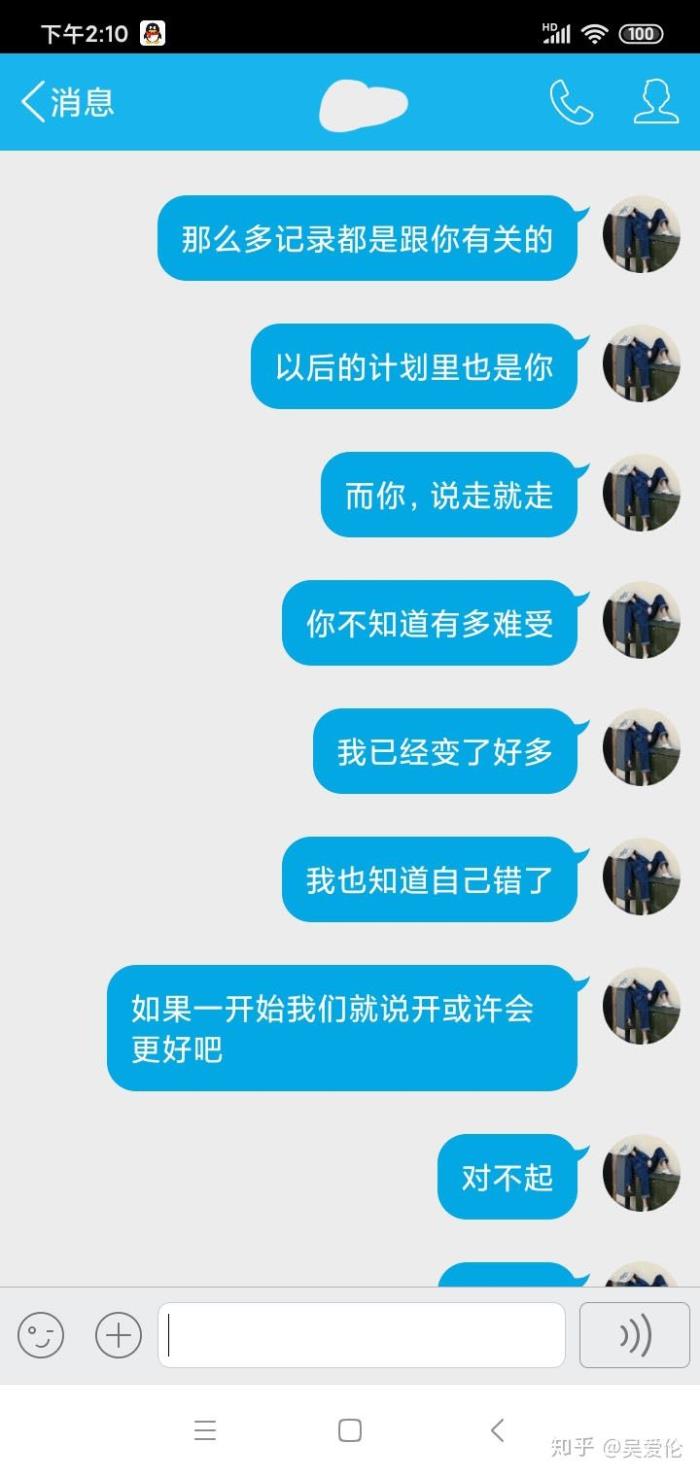The height and width of the screenshot is (1477, 700).
Task: Focus the message text field
Action: [x=362, y=1335]
